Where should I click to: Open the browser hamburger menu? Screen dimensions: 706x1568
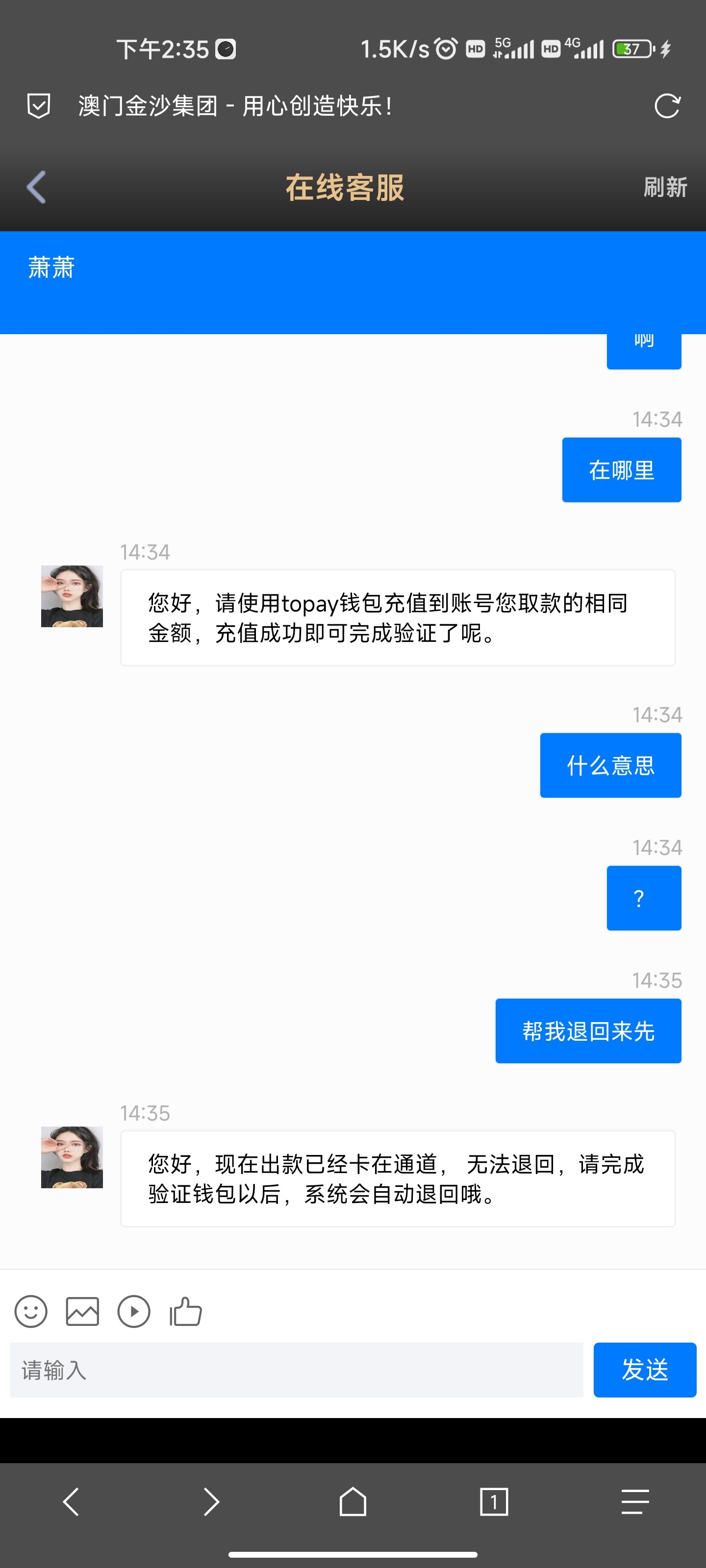(635, 1502)
